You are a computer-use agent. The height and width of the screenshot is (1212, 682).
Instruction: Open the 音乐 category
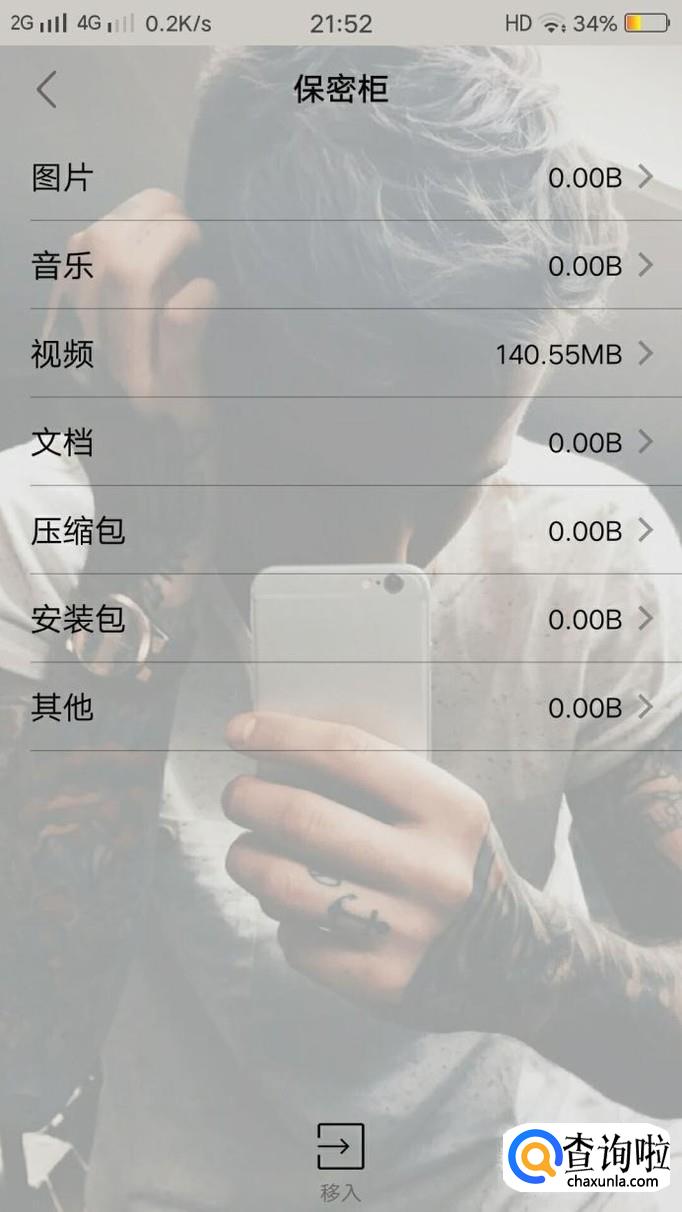[340, 266]
